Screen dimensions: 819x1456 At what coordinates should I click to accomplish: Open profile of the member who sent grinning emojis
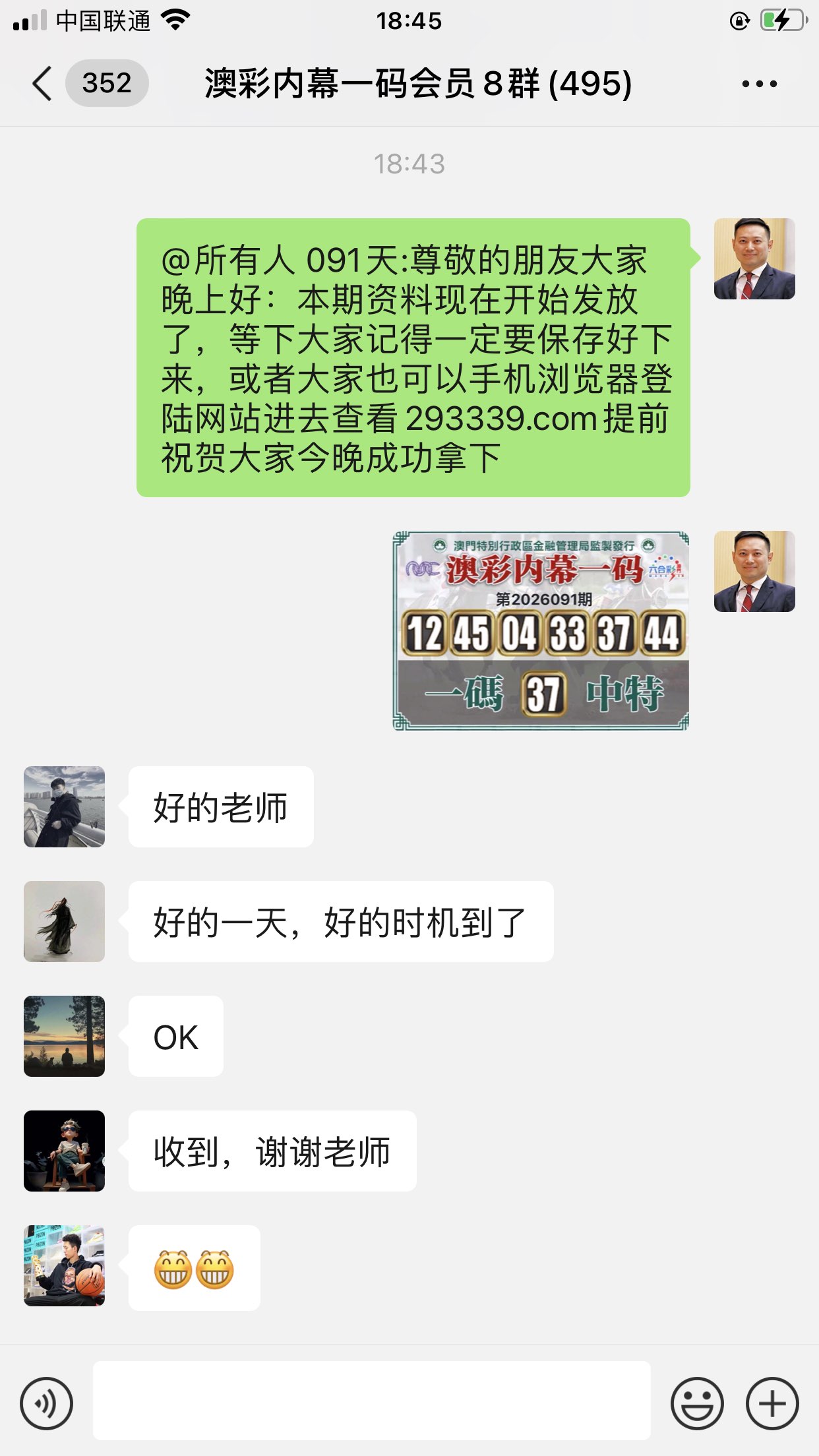click(64, 1265)
